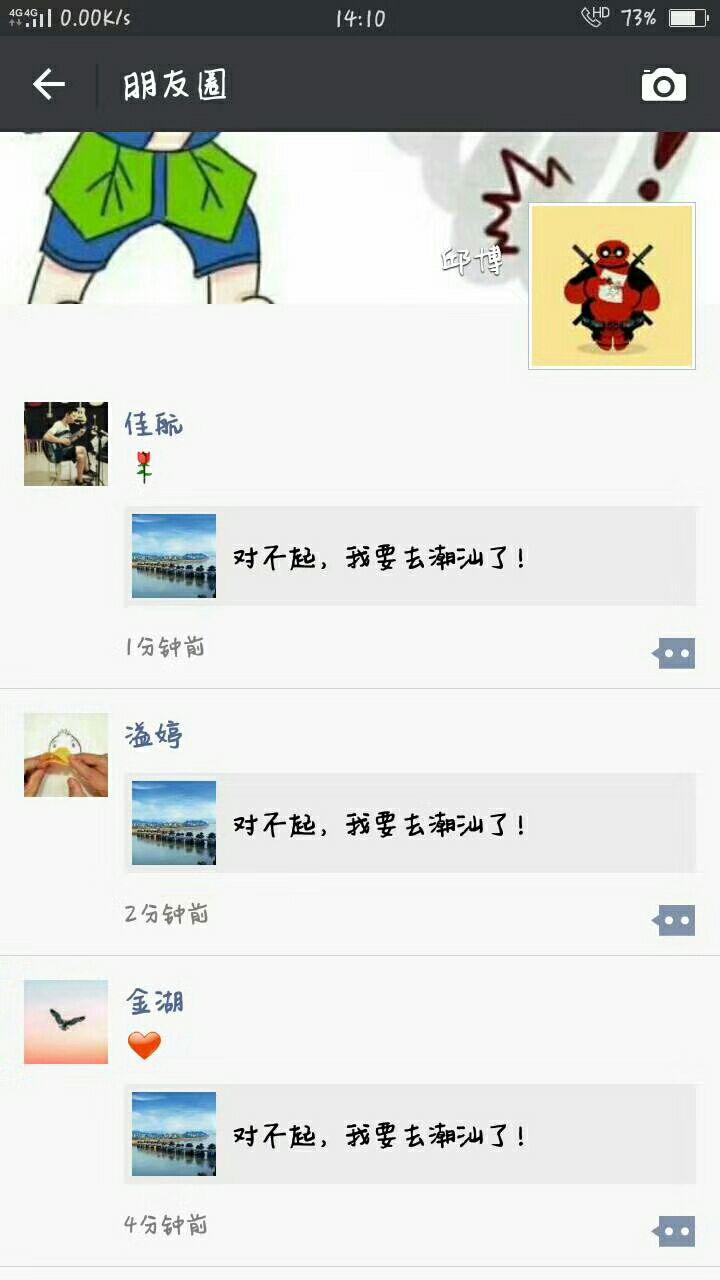Open comment menu under 佳航's post
The image size is (720, 1280).
point(675,654)
